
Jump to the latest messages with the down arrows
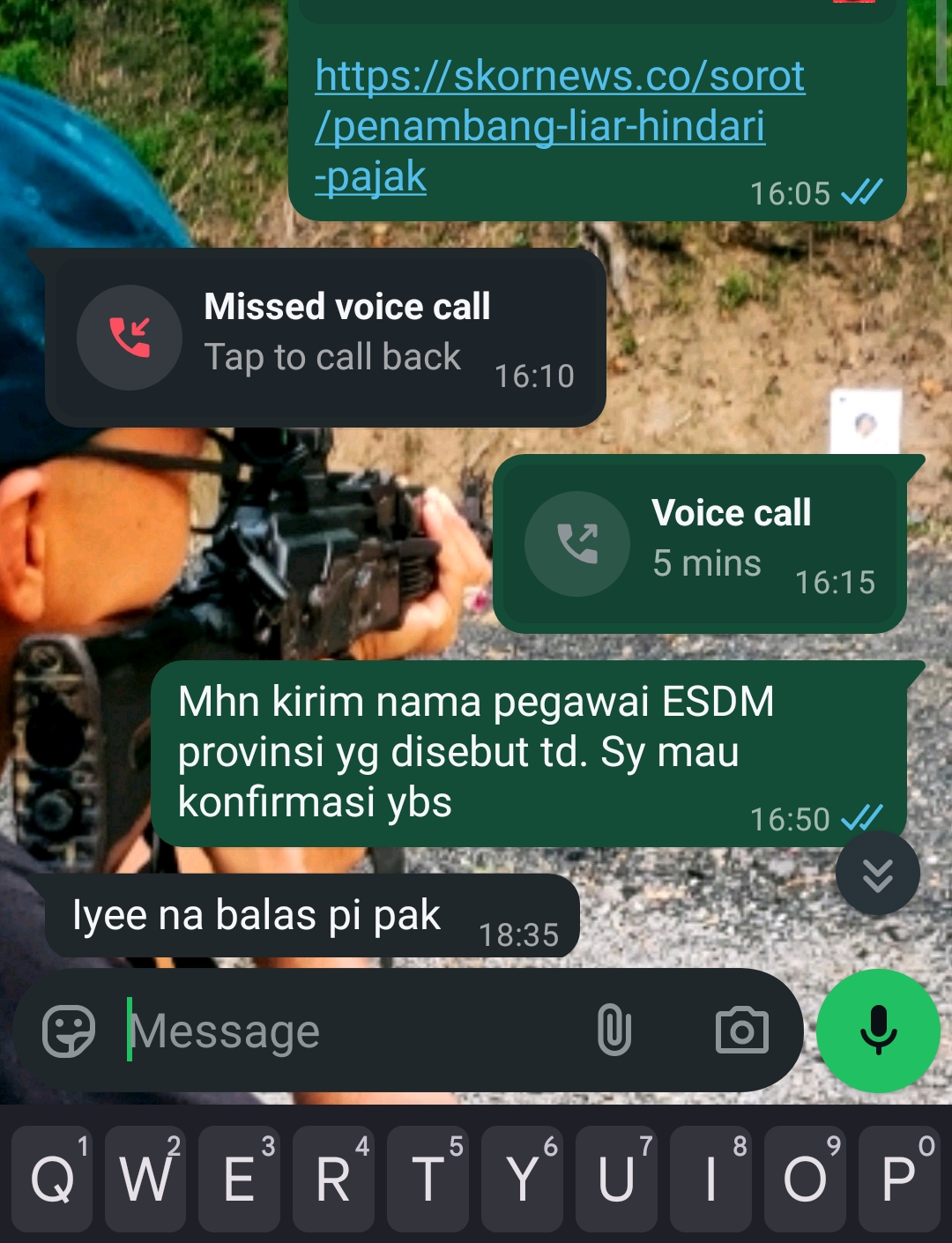877,874
